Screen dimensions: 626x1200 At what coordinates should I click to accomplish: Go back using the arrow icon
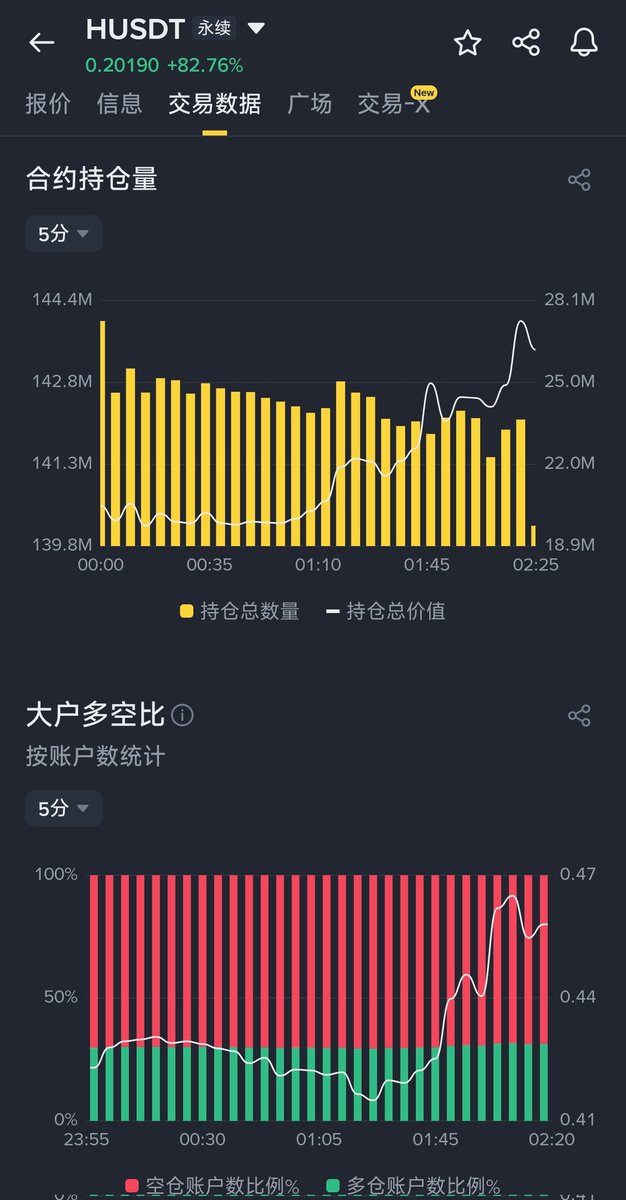click(41, 42)
